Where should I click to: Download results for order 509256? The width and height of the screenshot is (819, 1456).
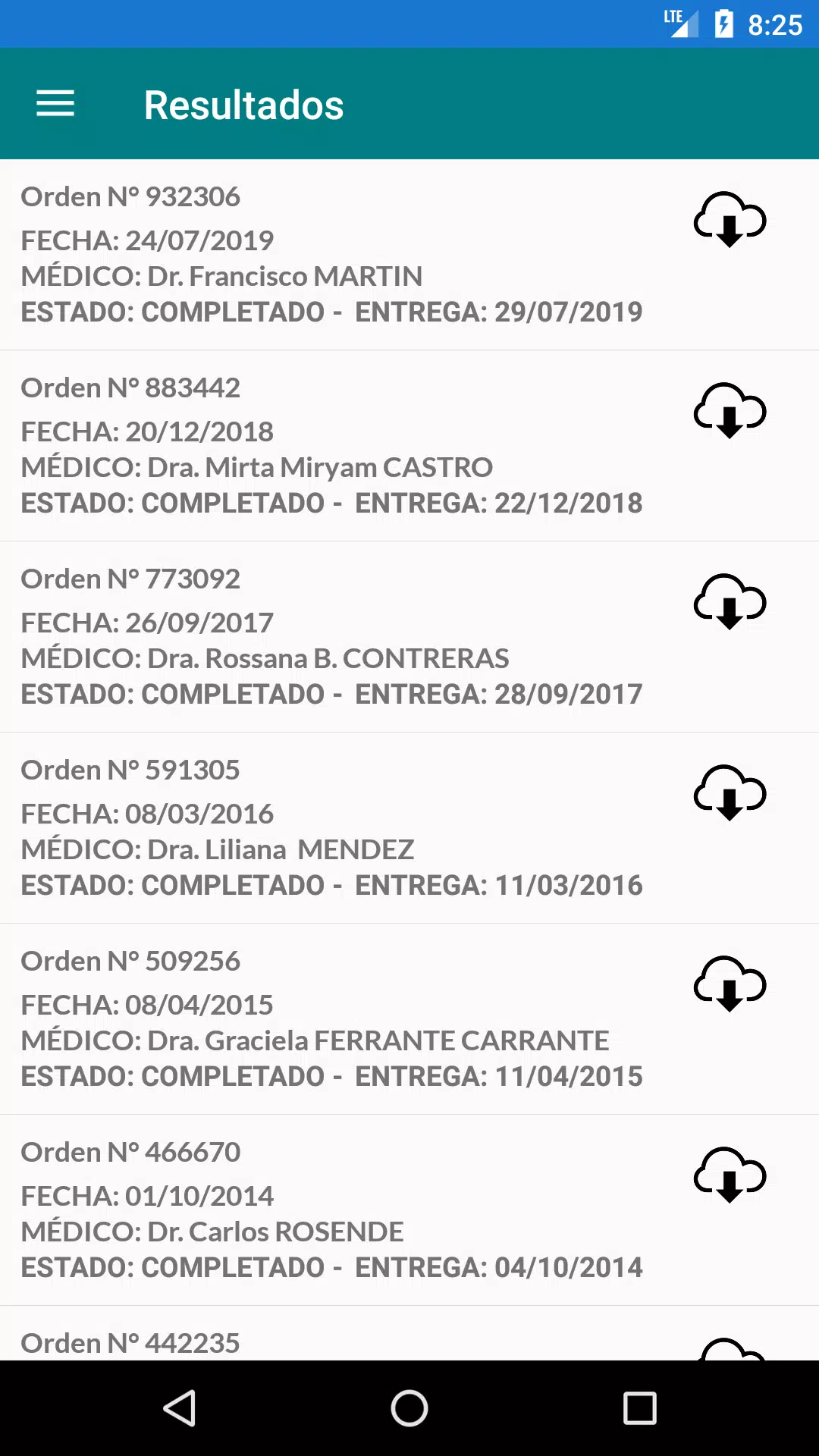coord(730,984)
